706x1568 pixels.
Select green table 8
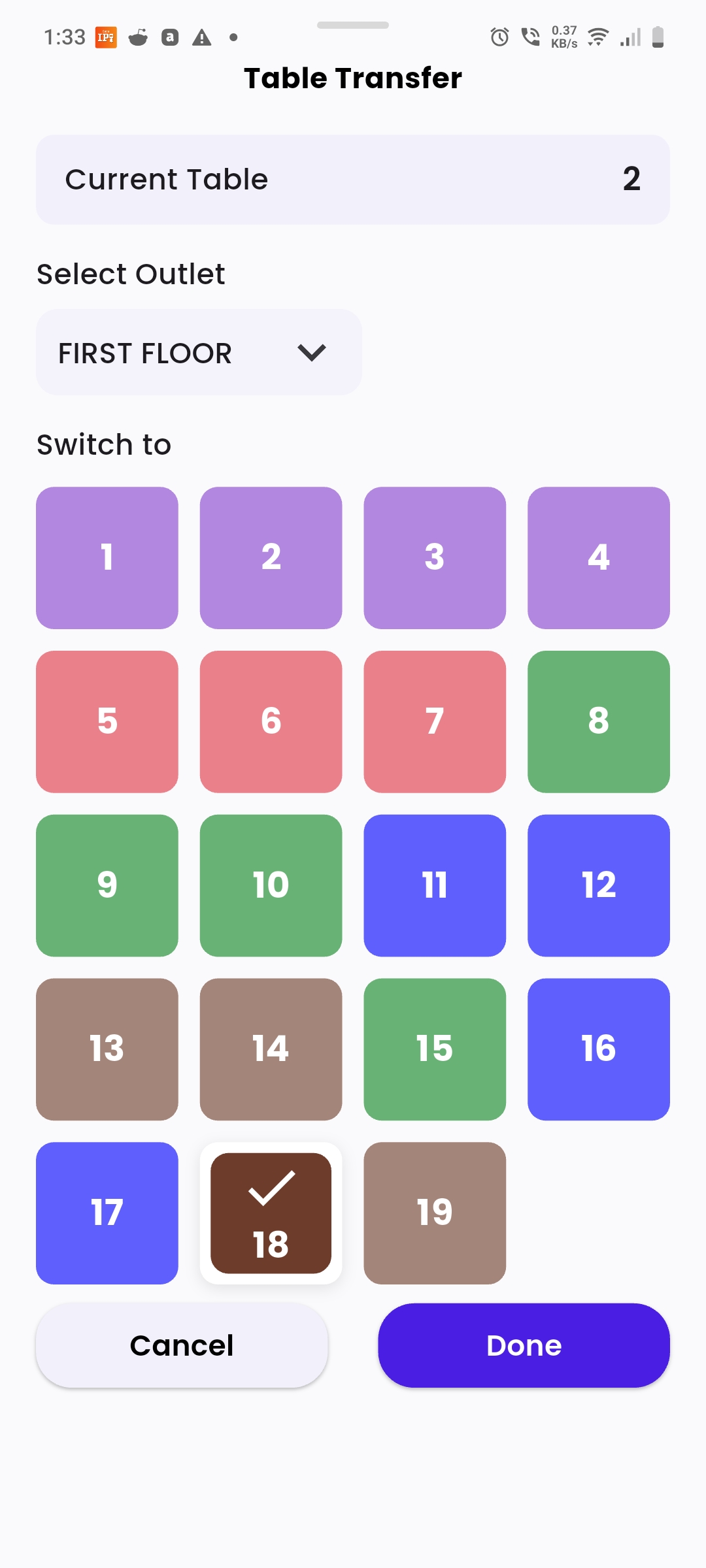click(x=599, y=722)
